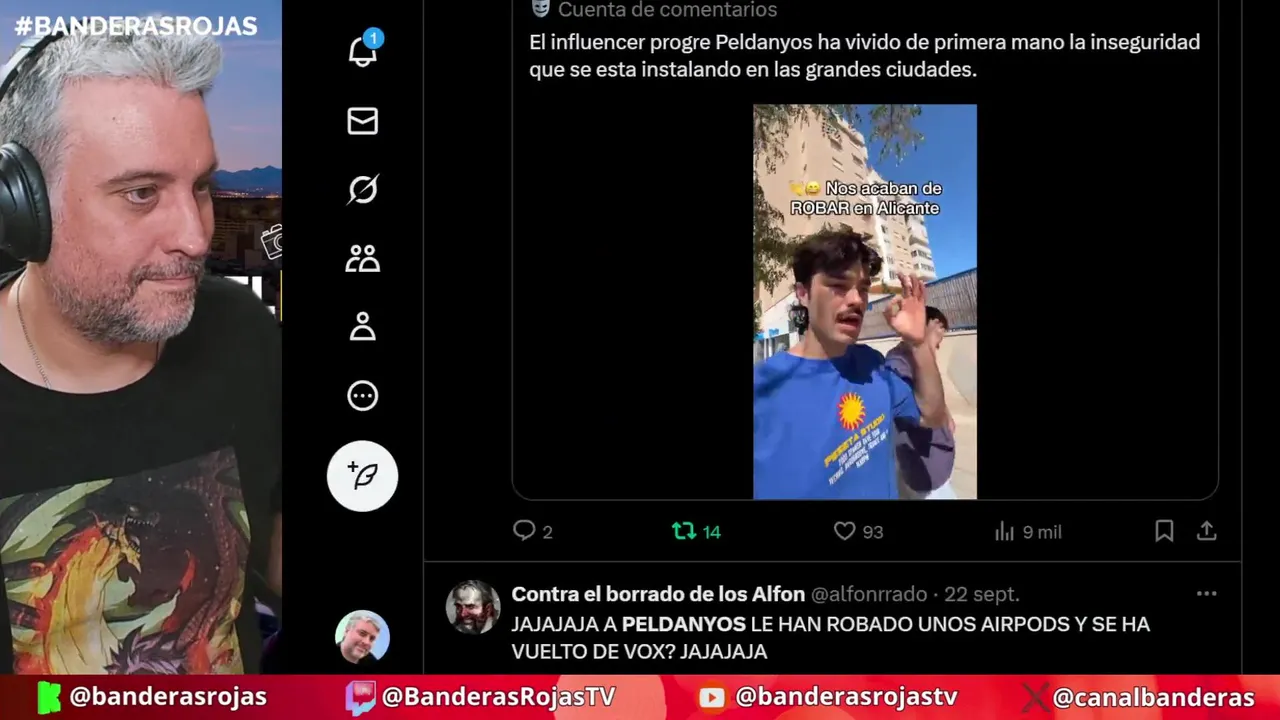This screenshot has height=720, width=1280.
Task: Open the profile icon in sidebar
Action: 362,327
